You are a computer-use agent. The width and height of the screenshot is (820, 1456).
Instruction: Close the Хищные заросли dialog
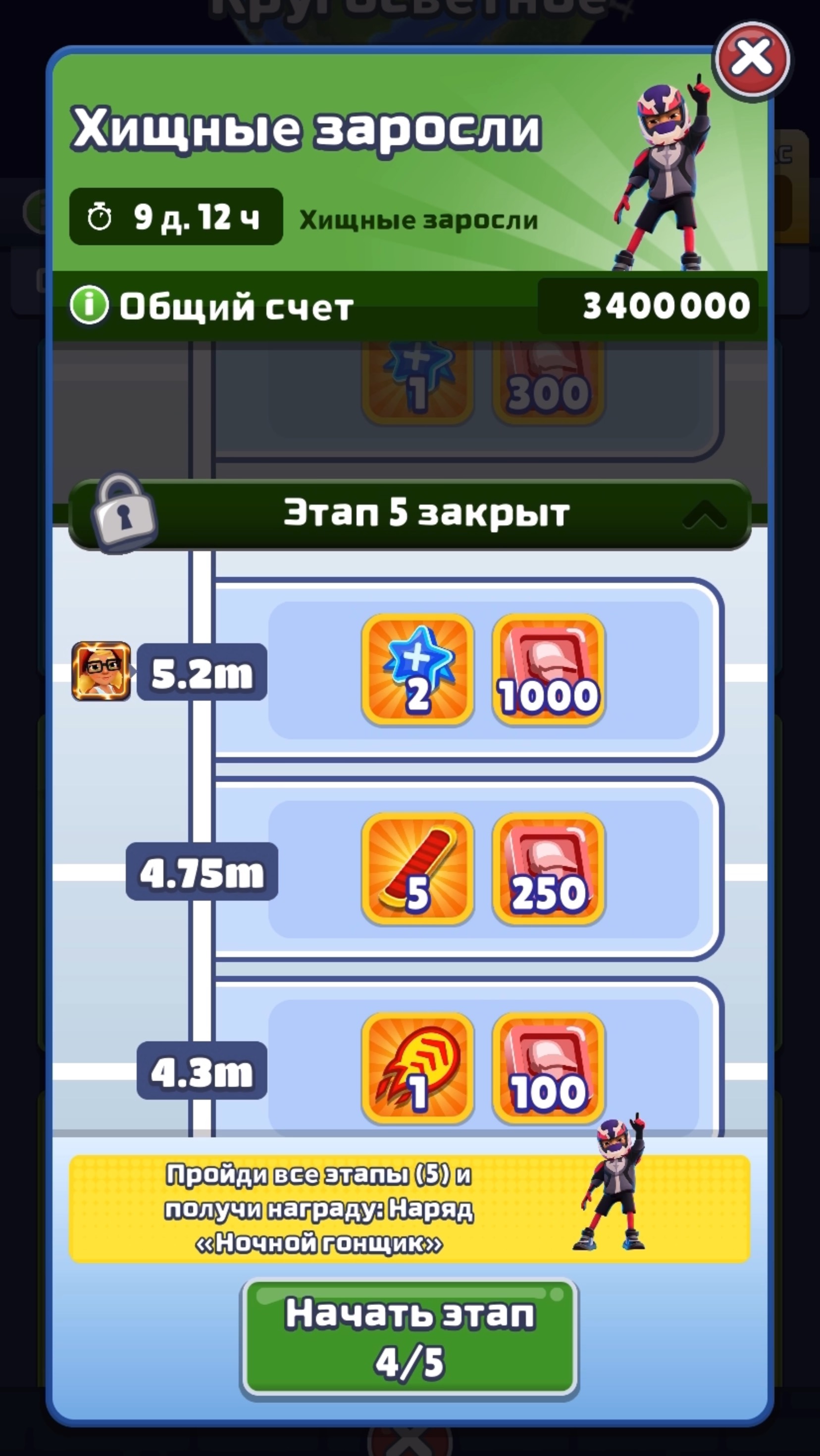click(x=752, y=59)
